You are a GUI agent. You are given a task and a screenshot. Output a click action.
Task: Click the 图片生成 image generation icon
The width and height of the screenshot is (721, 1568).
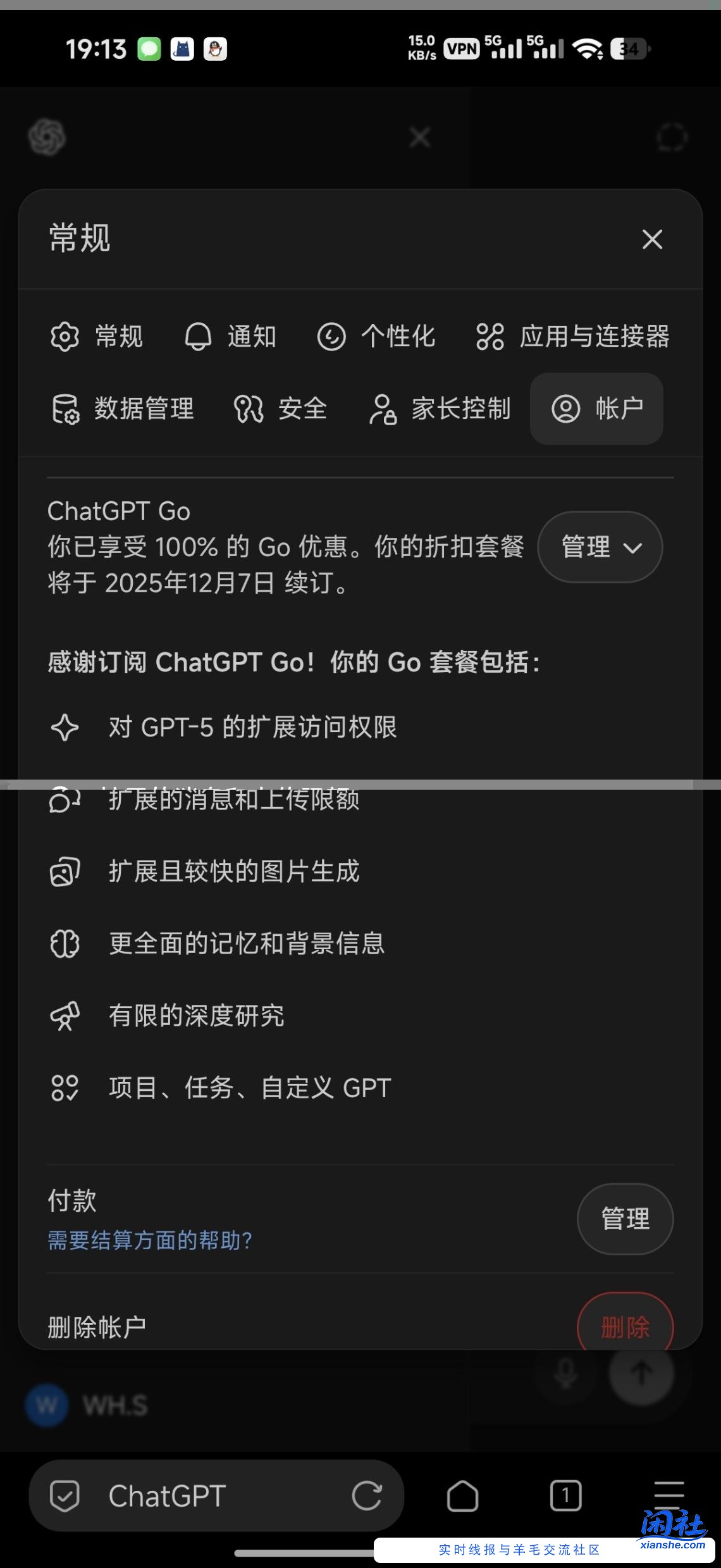pos(64,871)
